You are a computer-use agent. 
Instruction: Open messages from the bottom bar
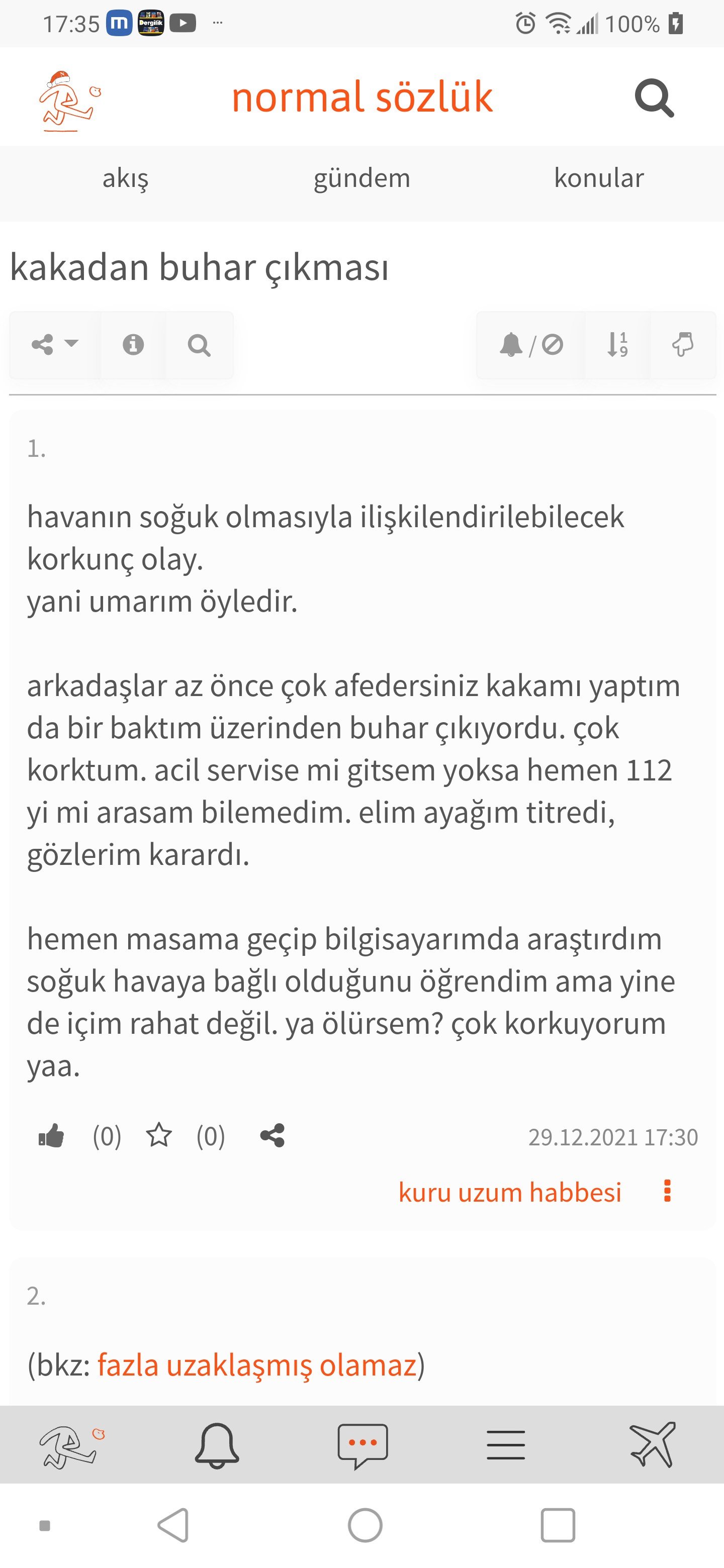[363, 1446]
